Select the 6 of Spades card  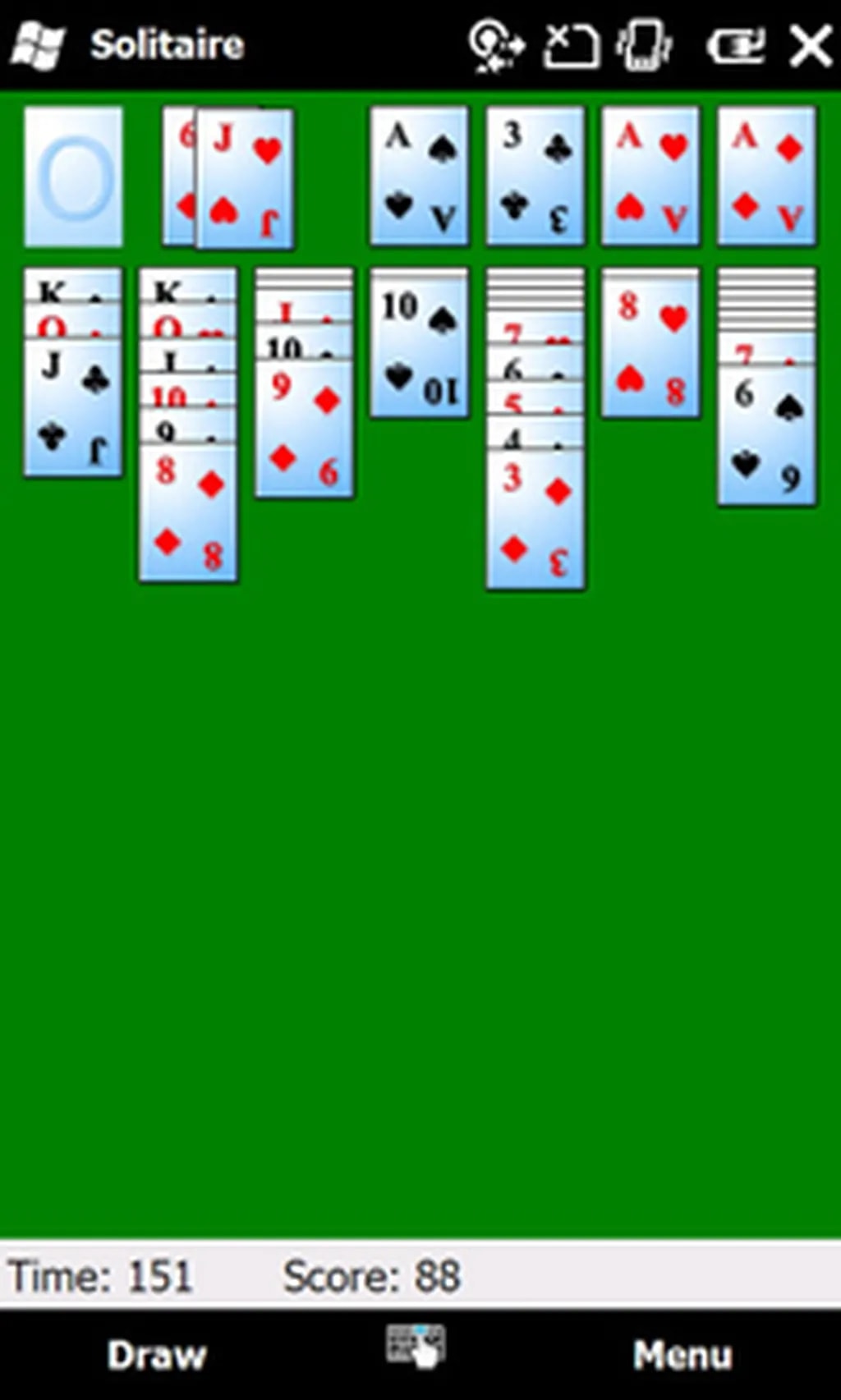[x=765, y=435]
